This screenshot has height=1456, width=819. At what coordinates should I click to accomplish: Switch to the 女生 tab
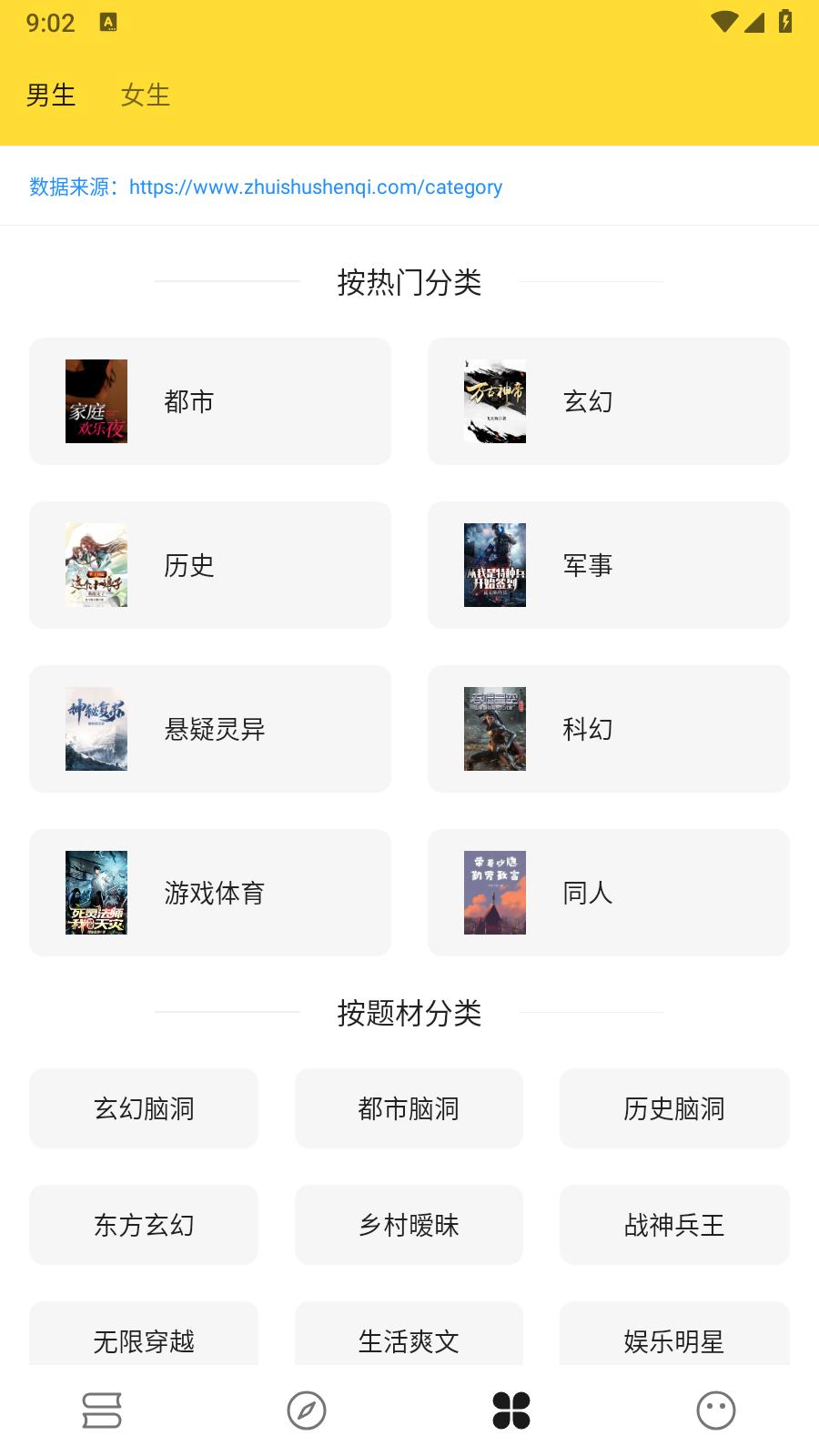(x=145, y=95)
